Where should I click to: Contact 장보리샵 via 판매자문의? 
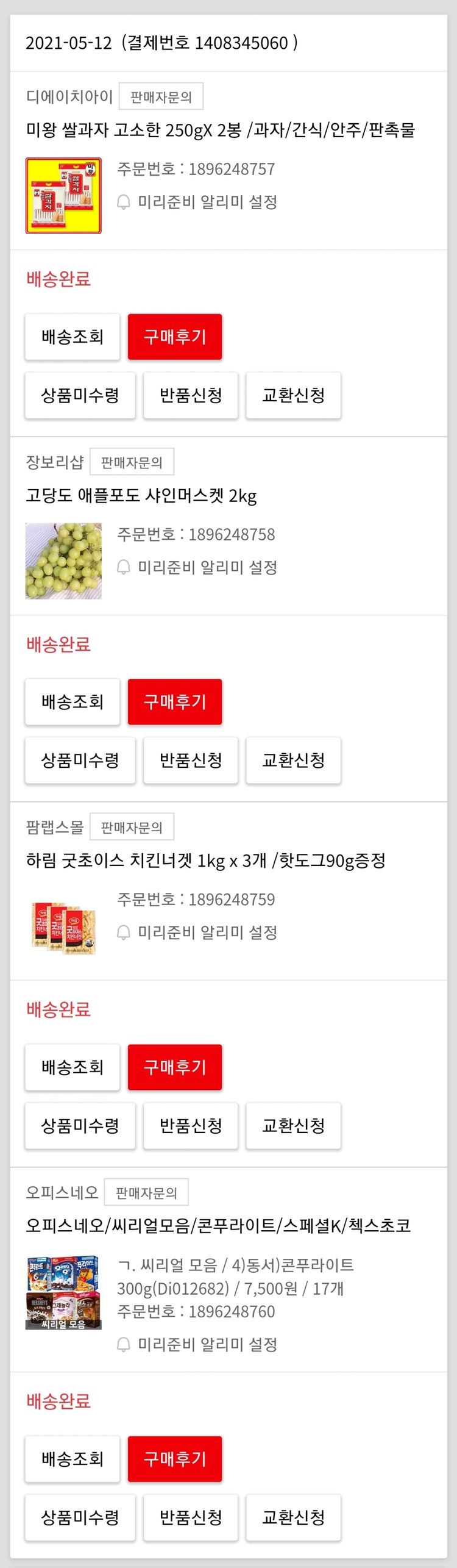[x=132, y=462]
